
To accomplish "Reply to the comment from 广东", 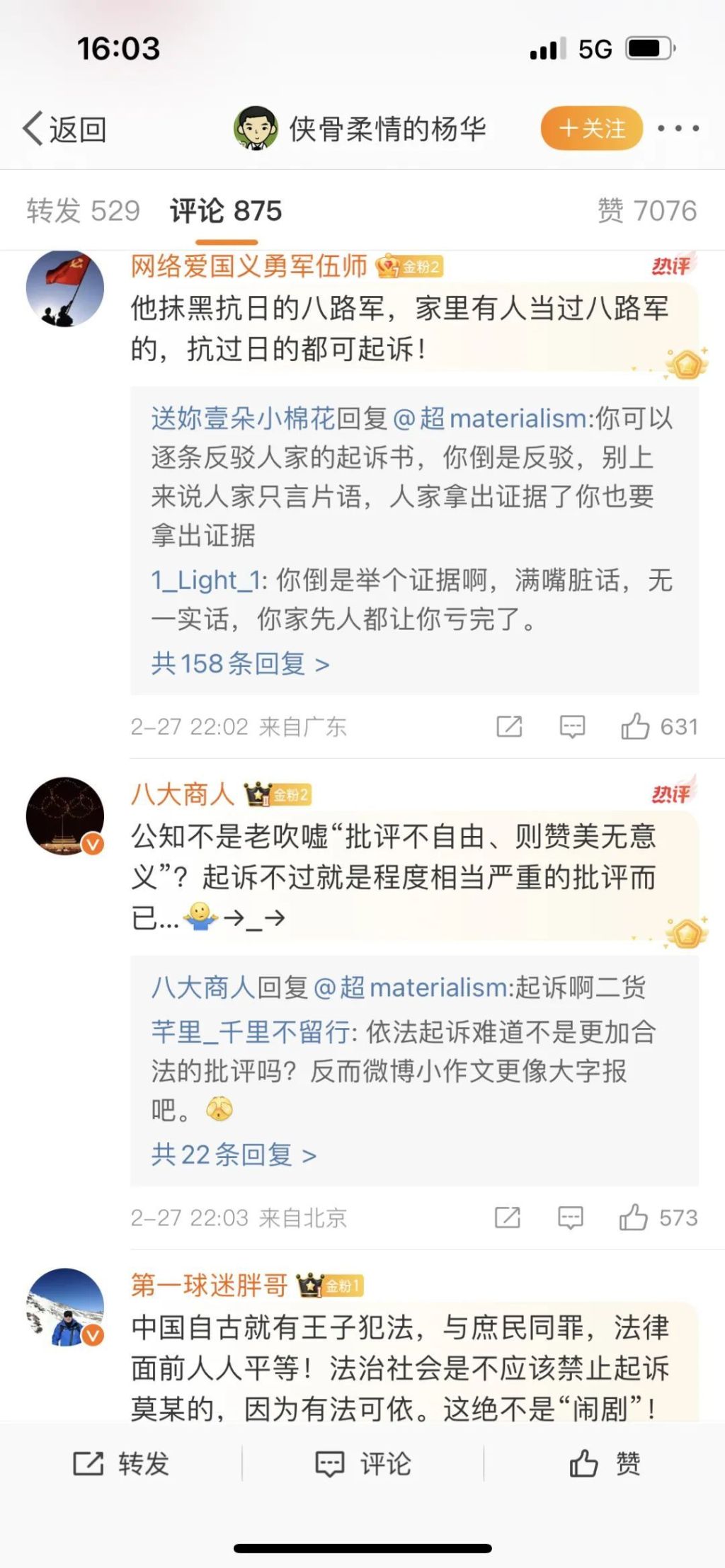I will (572, 727).
